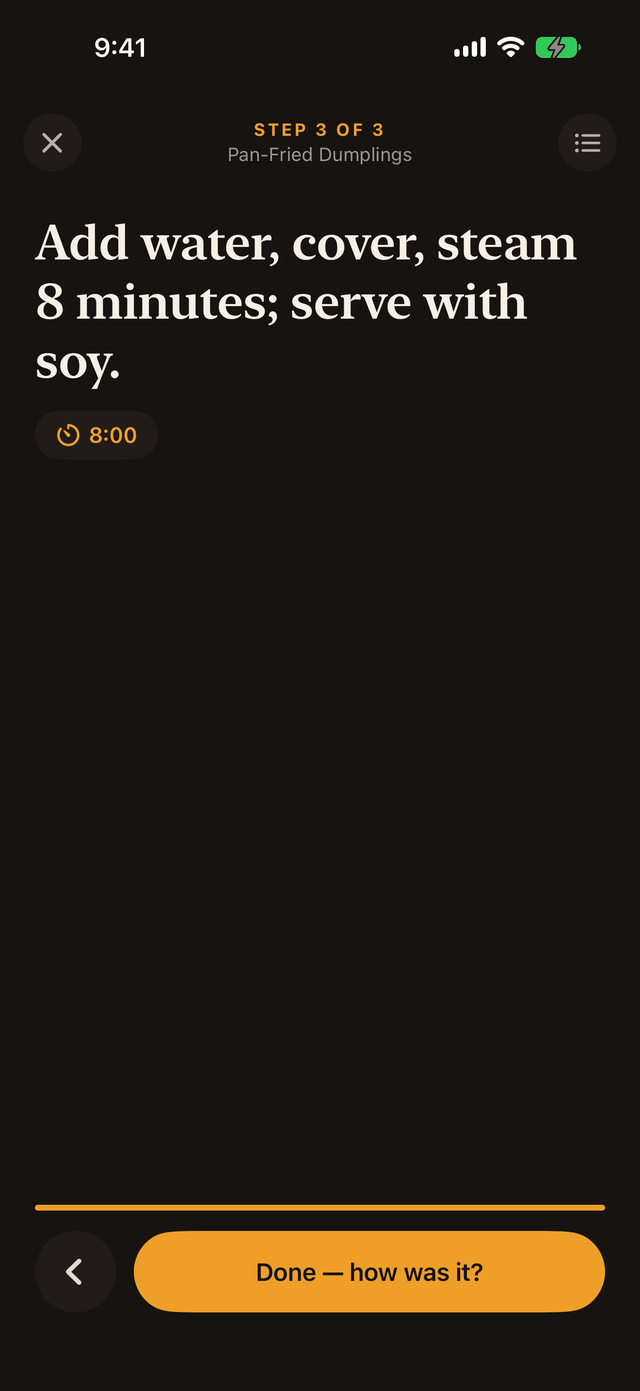Tap Done — how was it?
Viewport: 640px width, 1391px height.
369,1272
